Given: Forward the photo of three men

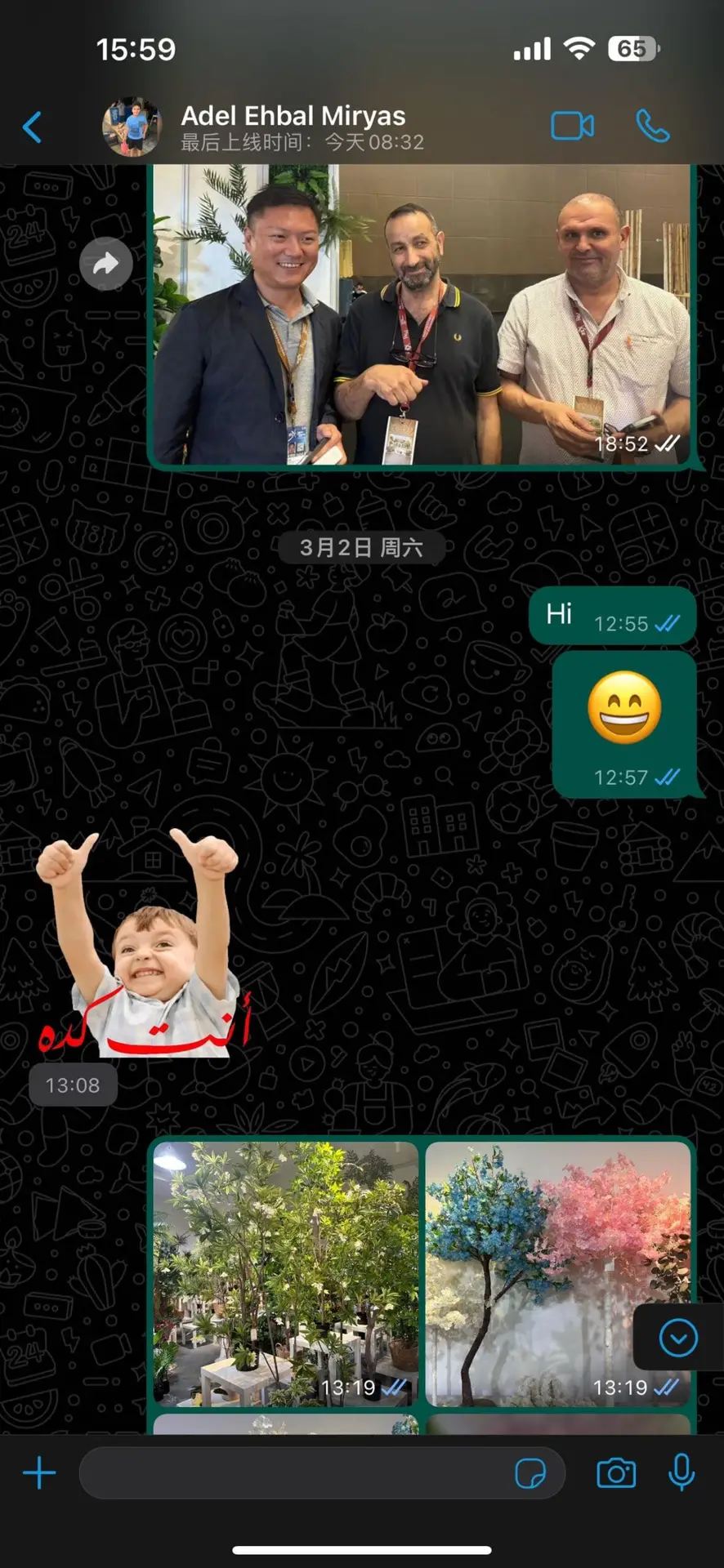Looking at the screenshot, I should 106,264.
